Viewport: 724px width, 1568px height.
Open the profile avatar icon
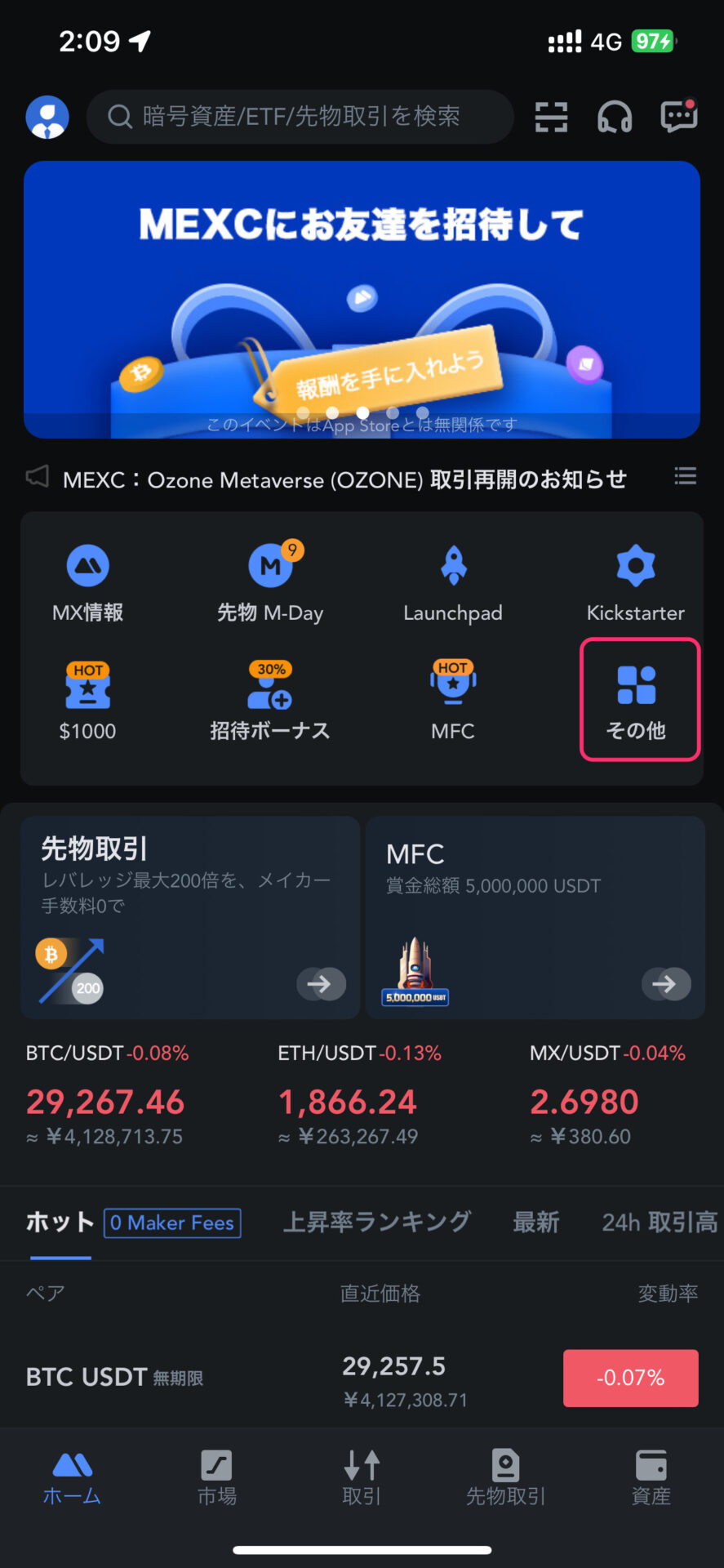click(47, 117)
